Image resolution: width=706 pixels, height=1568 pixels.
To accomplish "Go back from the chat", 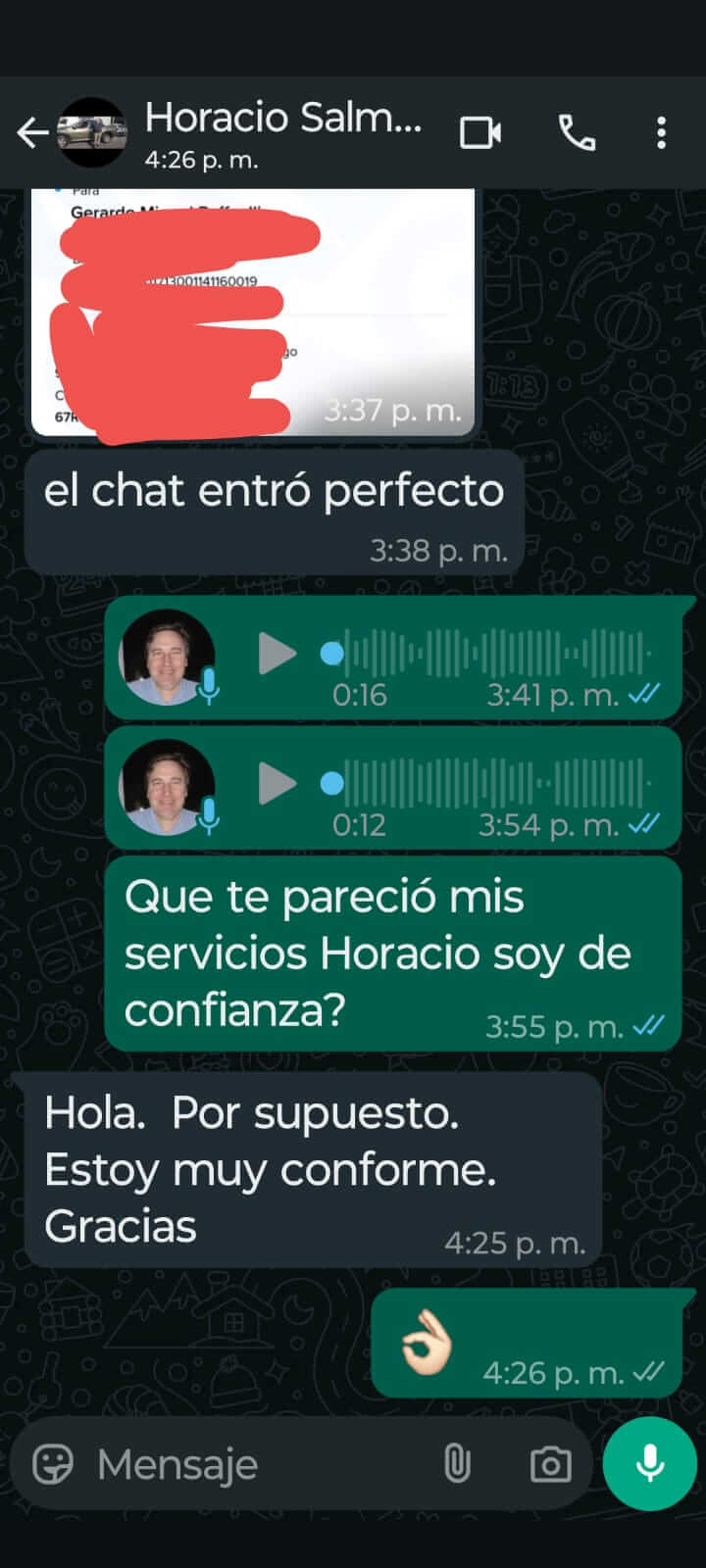I will click(x=32, y=132).
